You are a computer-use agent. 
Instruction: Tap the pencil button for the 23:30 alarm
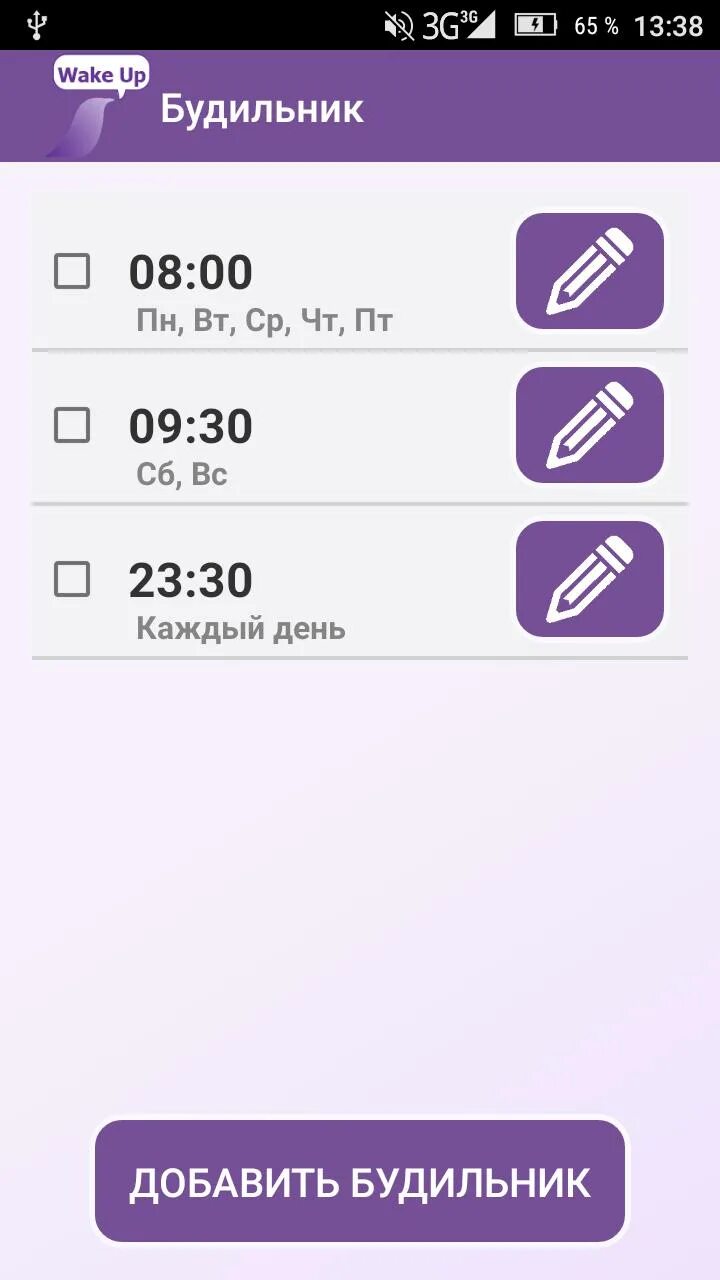coord(590,579)
